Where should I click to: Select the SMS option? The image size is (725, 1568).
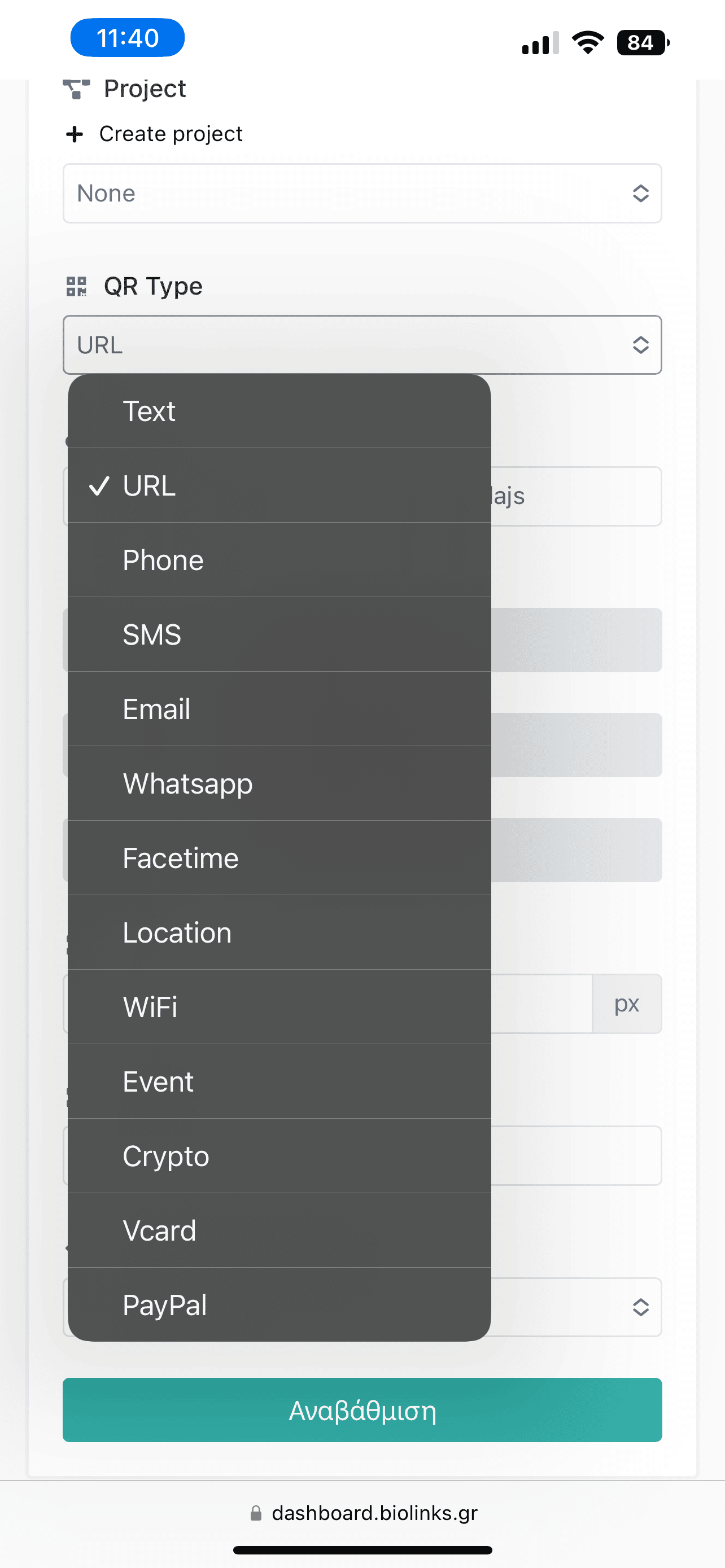pos(279,635)
